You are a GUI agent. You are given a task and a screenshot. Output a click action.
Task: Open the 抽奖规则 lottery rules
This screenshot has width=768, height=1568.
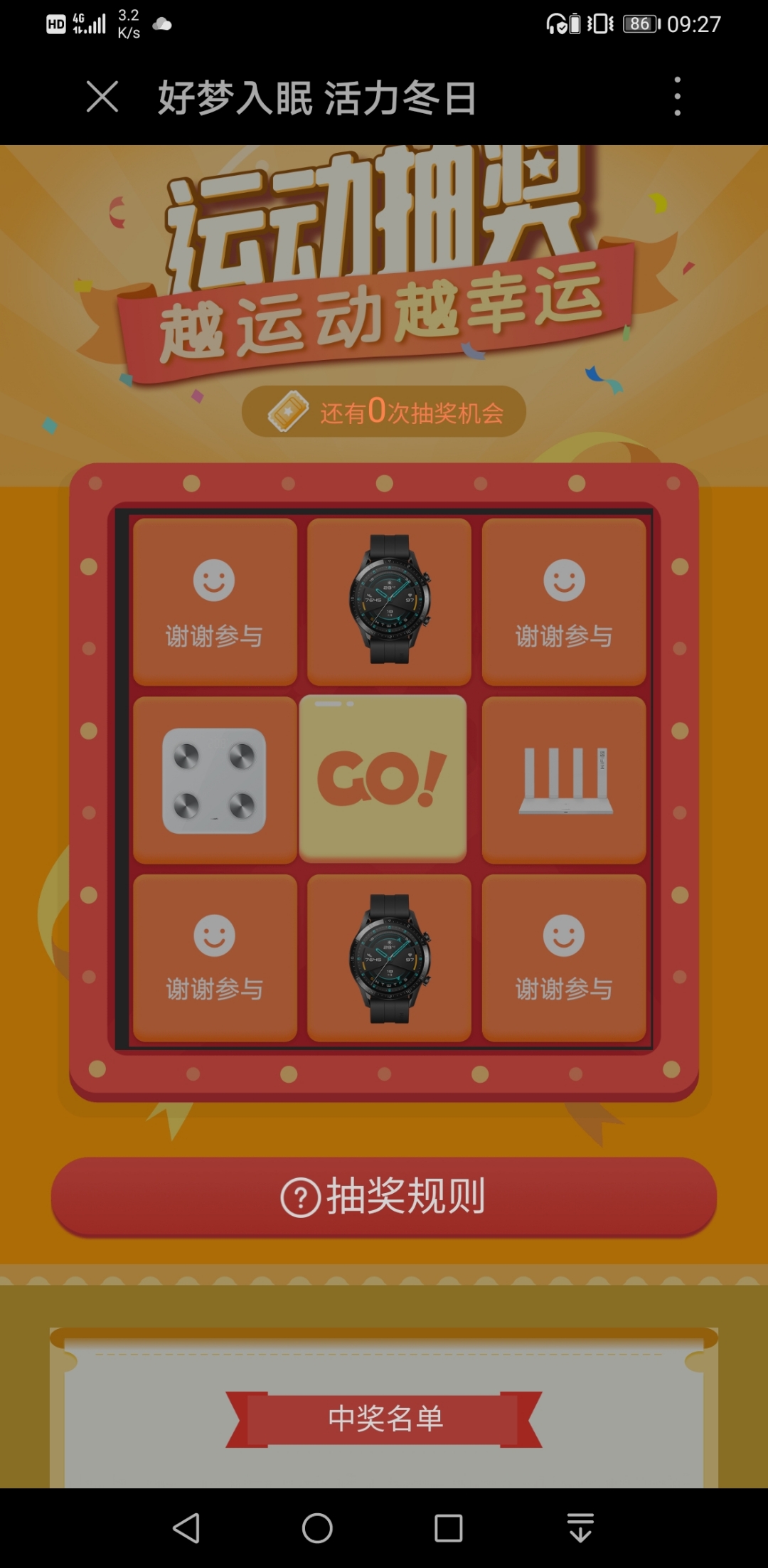coord(384,1196)
